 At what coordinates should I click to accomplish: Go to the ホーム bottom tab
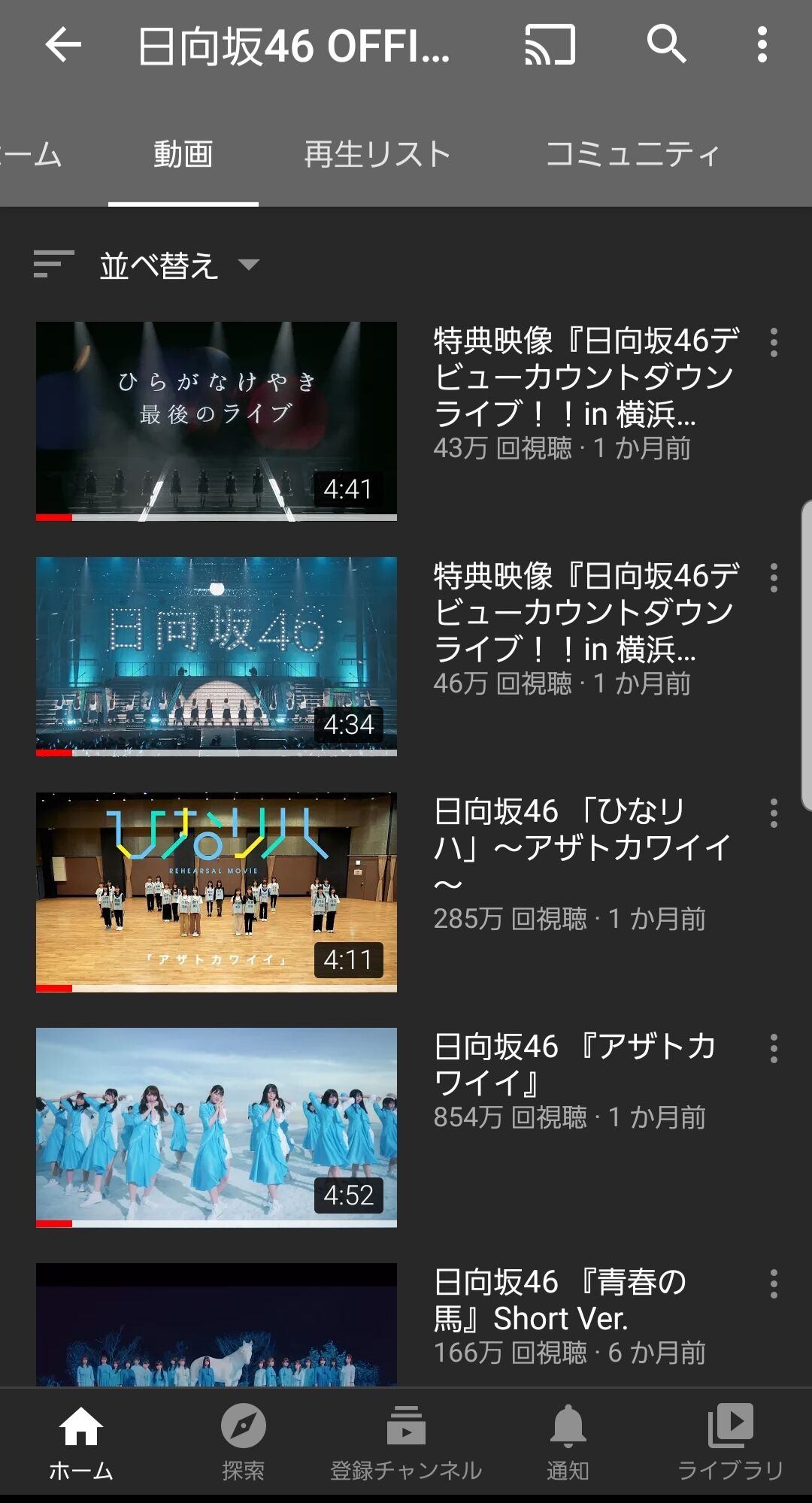[81, 1443]
